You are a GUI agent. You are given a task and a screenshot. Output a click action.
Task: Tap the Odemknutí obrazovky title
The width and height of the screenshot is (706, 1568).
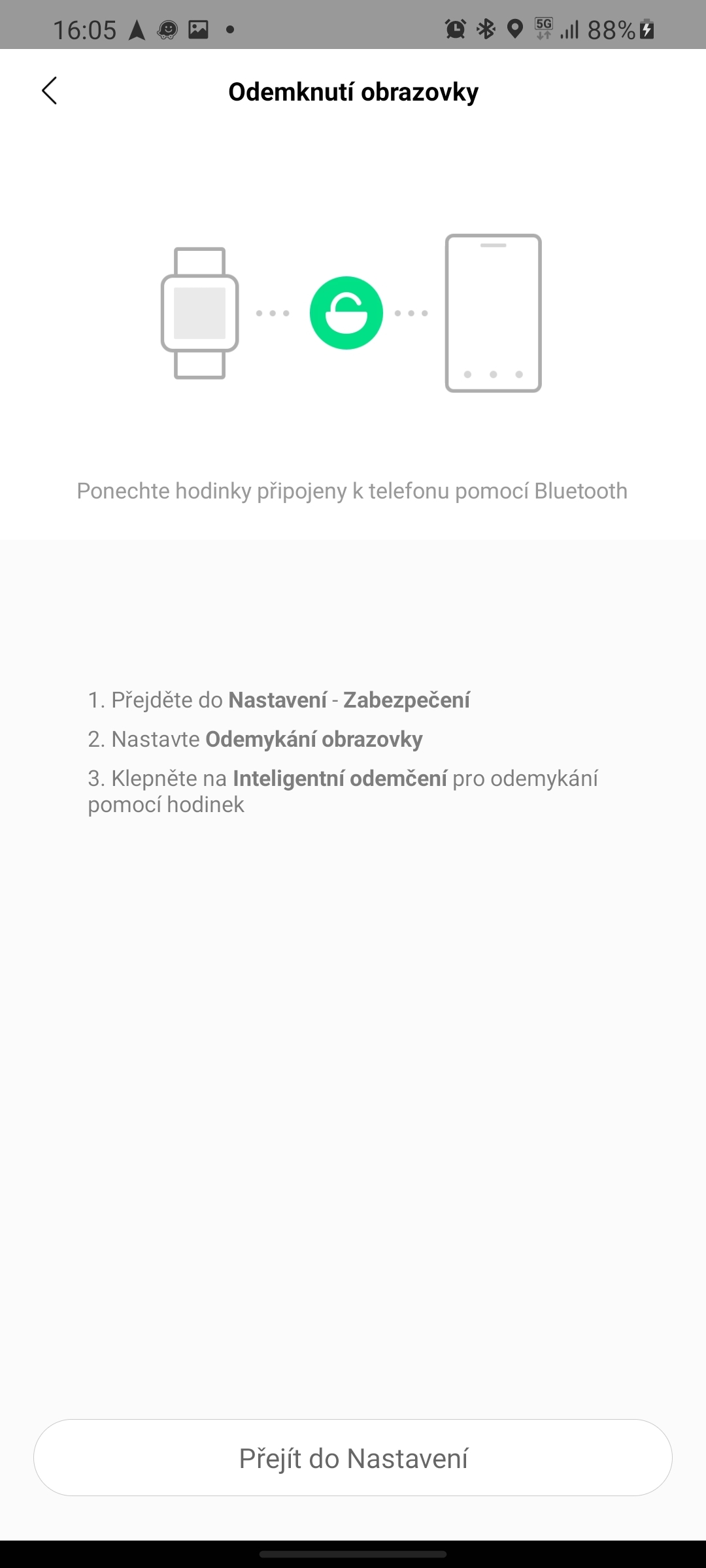[353, 91]
